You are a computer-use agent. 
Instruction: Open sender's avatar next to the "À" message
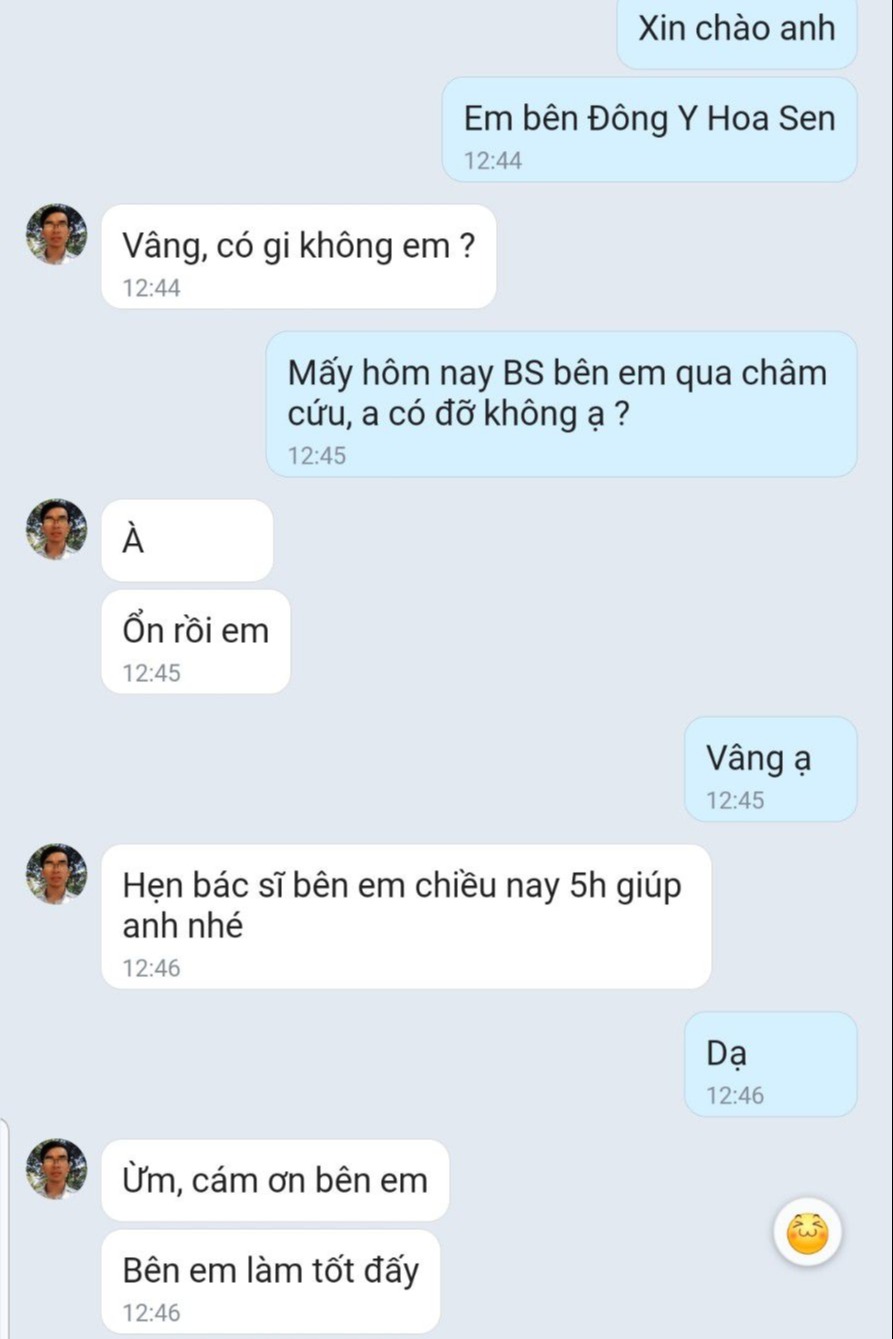click(56, 530)
